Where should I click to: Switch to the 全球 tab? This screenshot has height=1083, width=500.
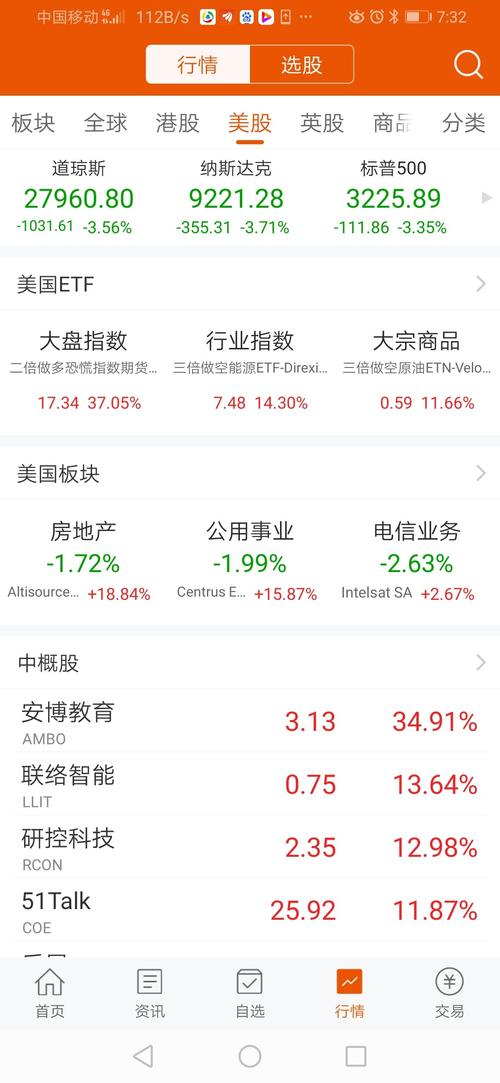(x=106, y=123)
